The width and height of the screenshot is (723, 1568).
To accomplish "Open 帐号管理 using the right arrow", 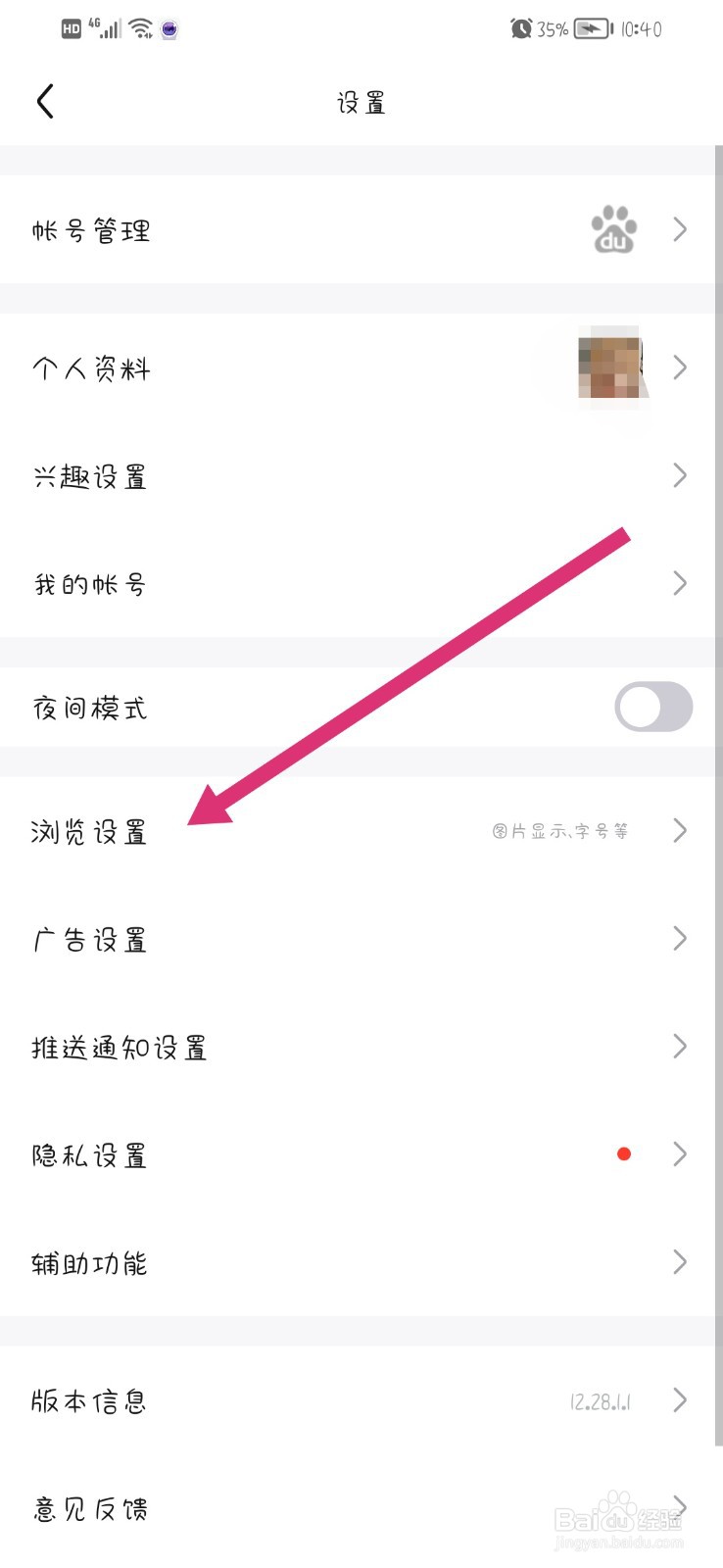I will point(680,229).
